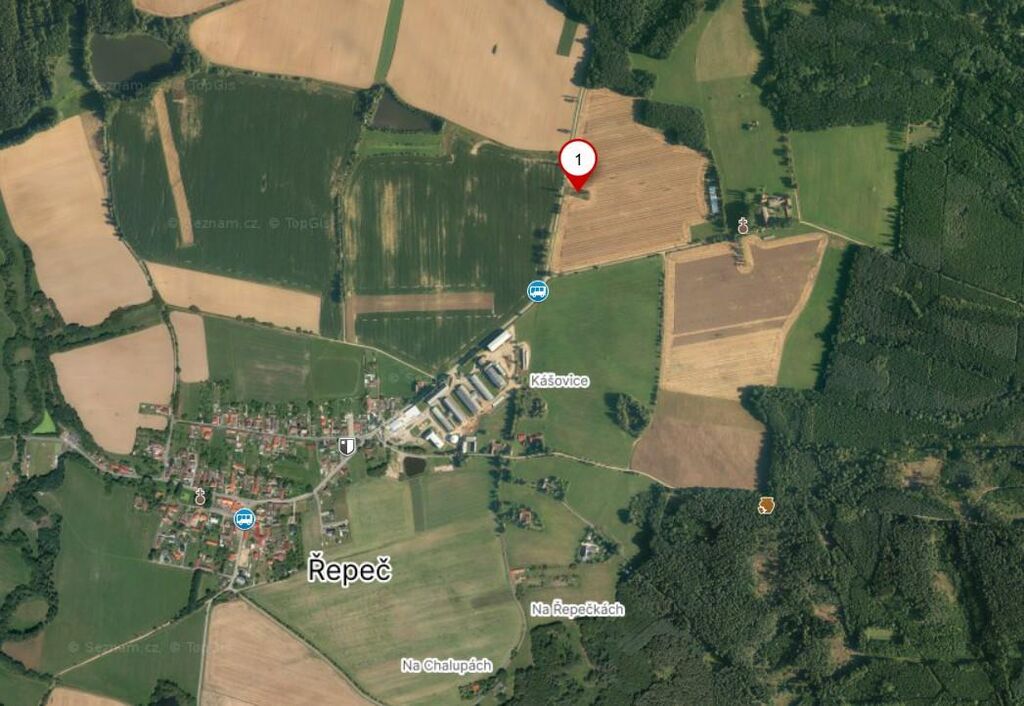Screen dimensions: 1024x706
Task: Select the orange pot marker in the forest
Action: click(x=766, y=505)
